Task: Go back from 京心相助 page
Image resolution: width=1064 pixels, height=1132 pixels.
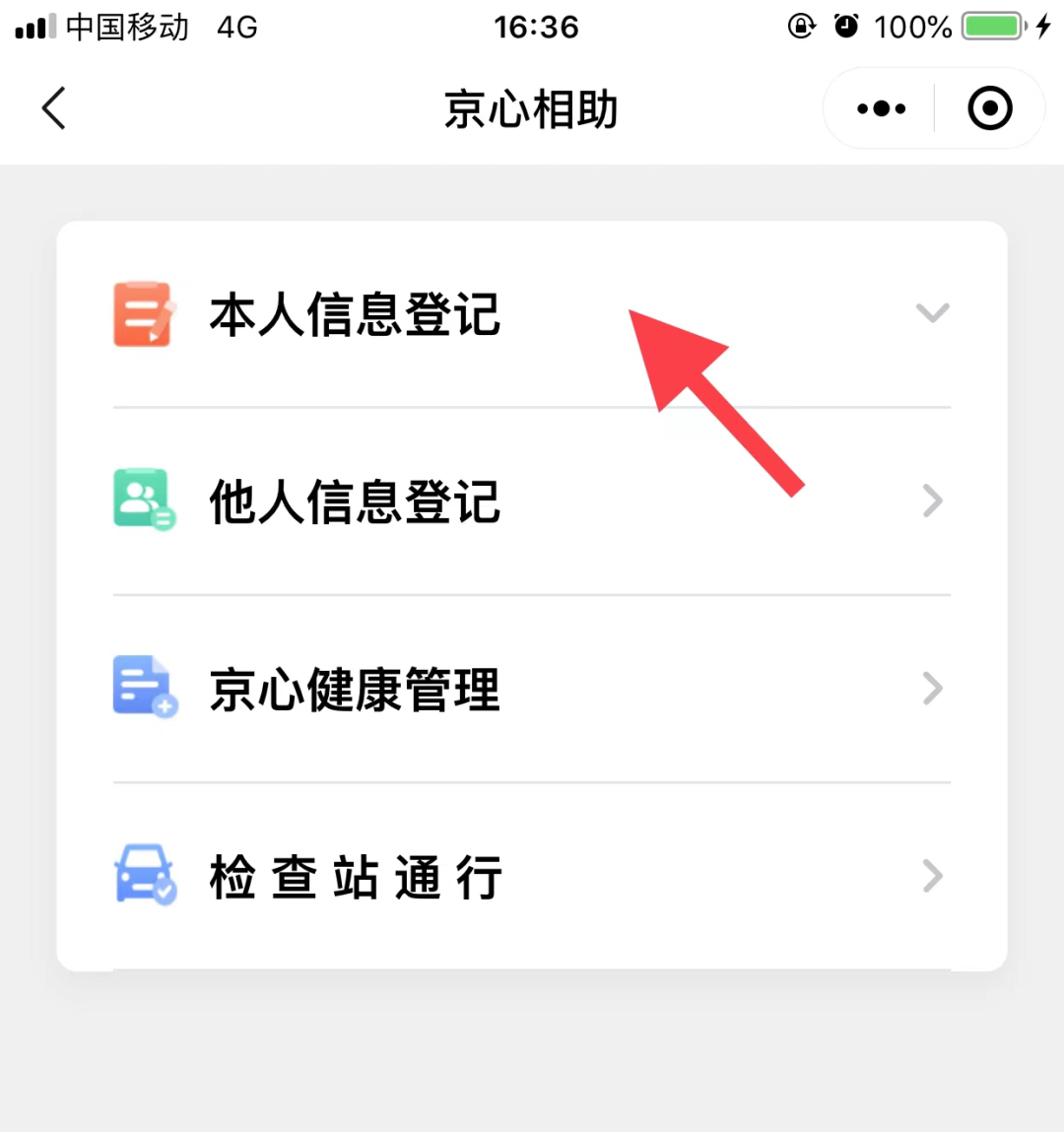Action: tap(55, 108)
